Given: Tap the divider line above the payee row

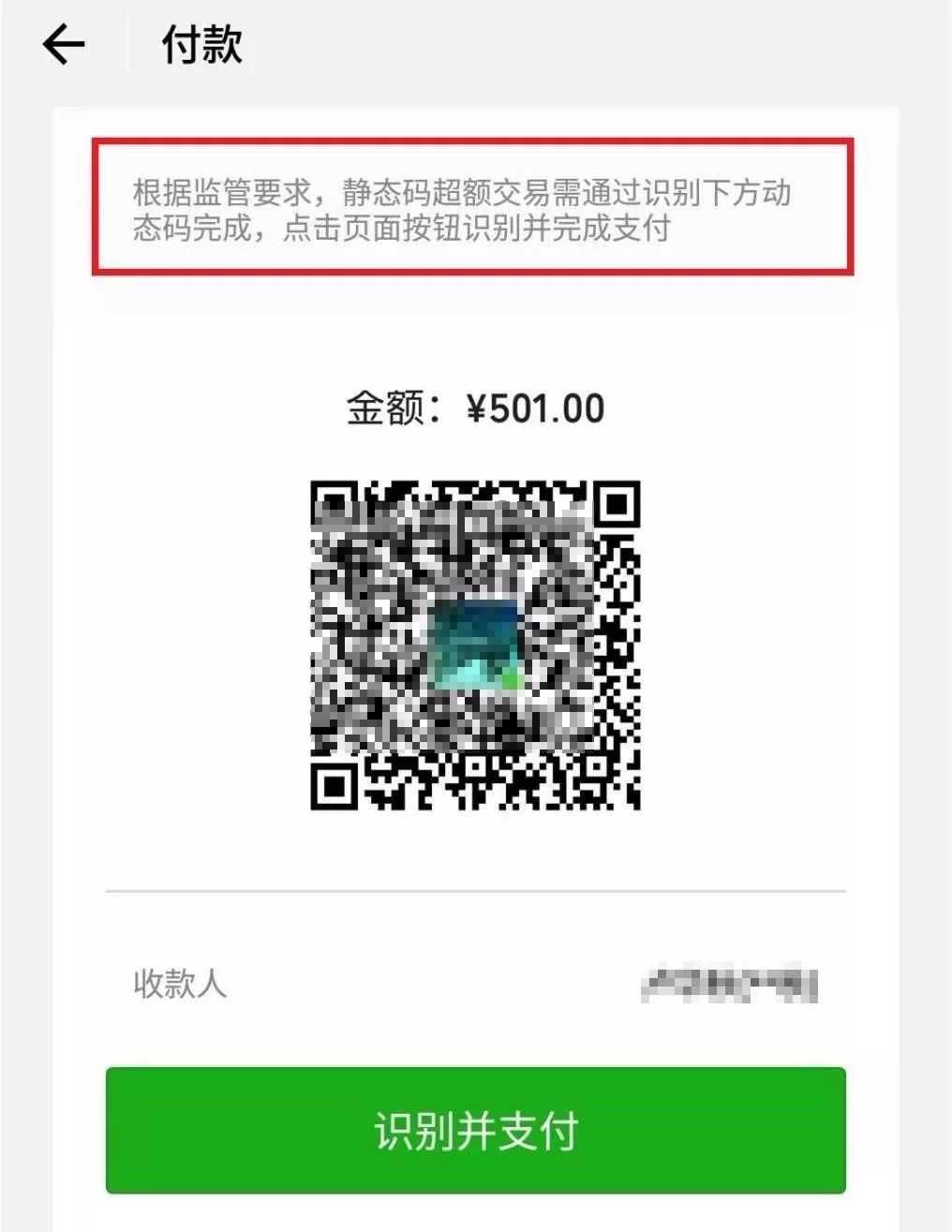Looking at the screenshot, I should point(476,886).
